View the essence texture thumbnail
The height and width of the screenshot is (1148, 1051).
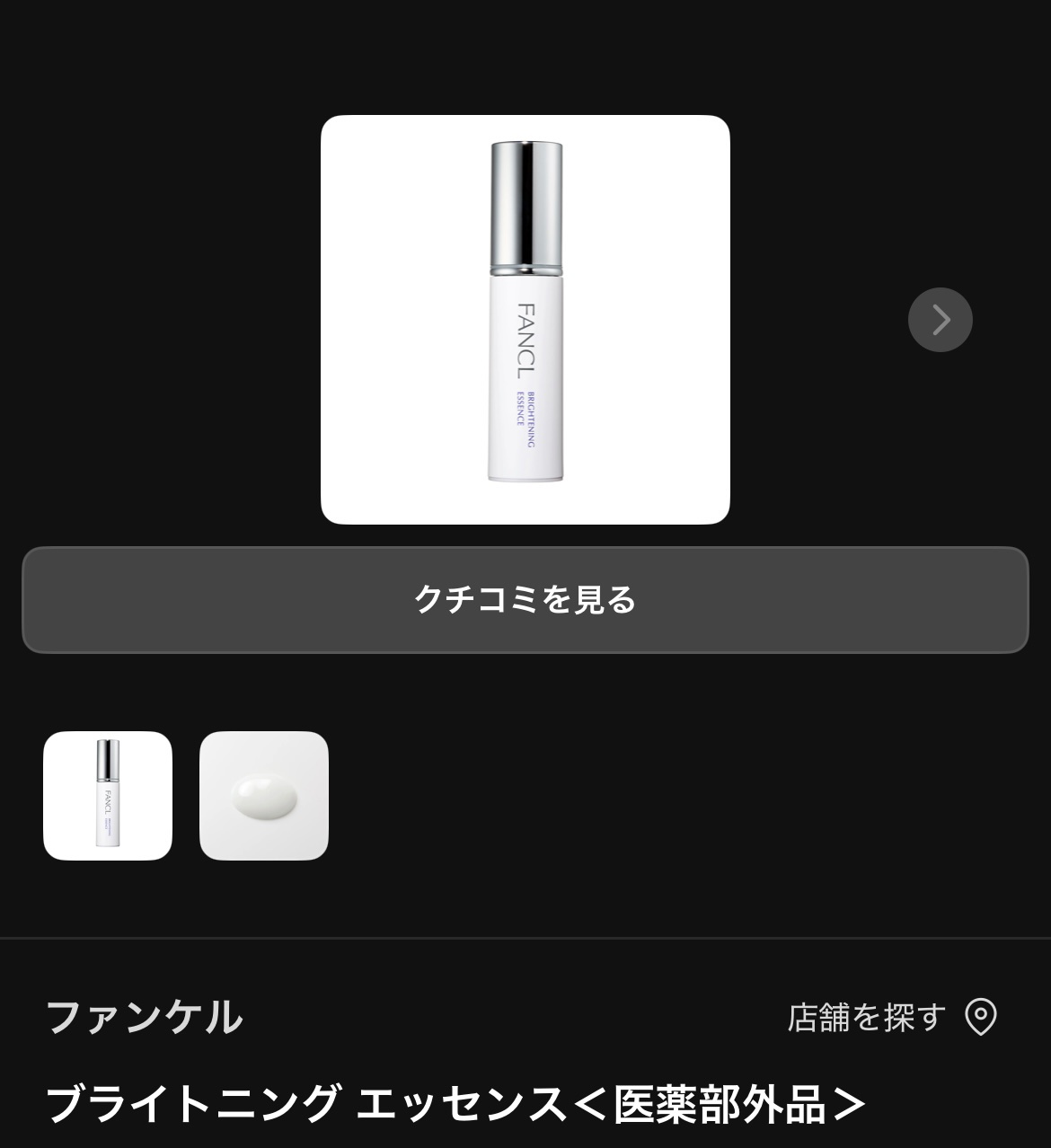263,796
